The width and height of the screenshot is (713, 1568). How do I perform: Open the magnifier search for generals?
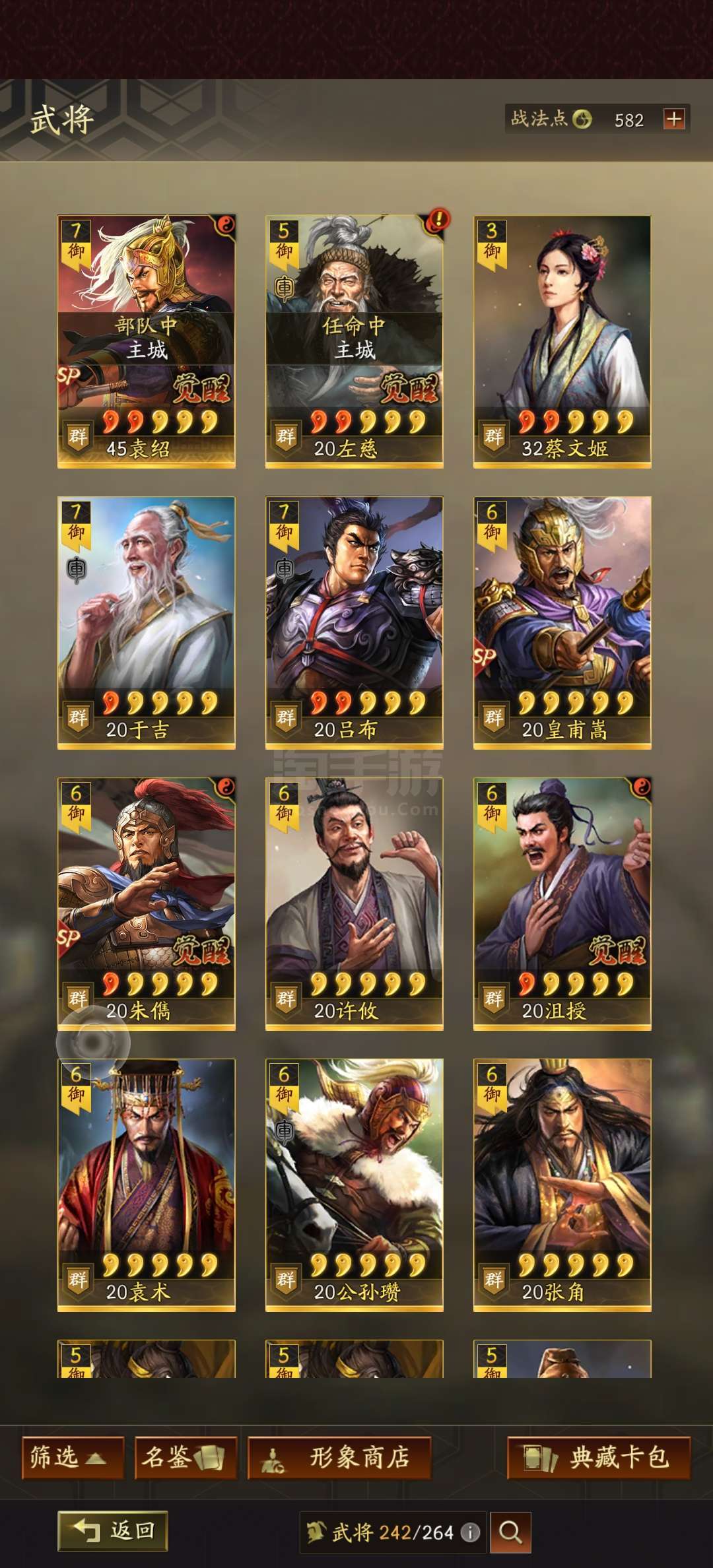click(510, 1532)
